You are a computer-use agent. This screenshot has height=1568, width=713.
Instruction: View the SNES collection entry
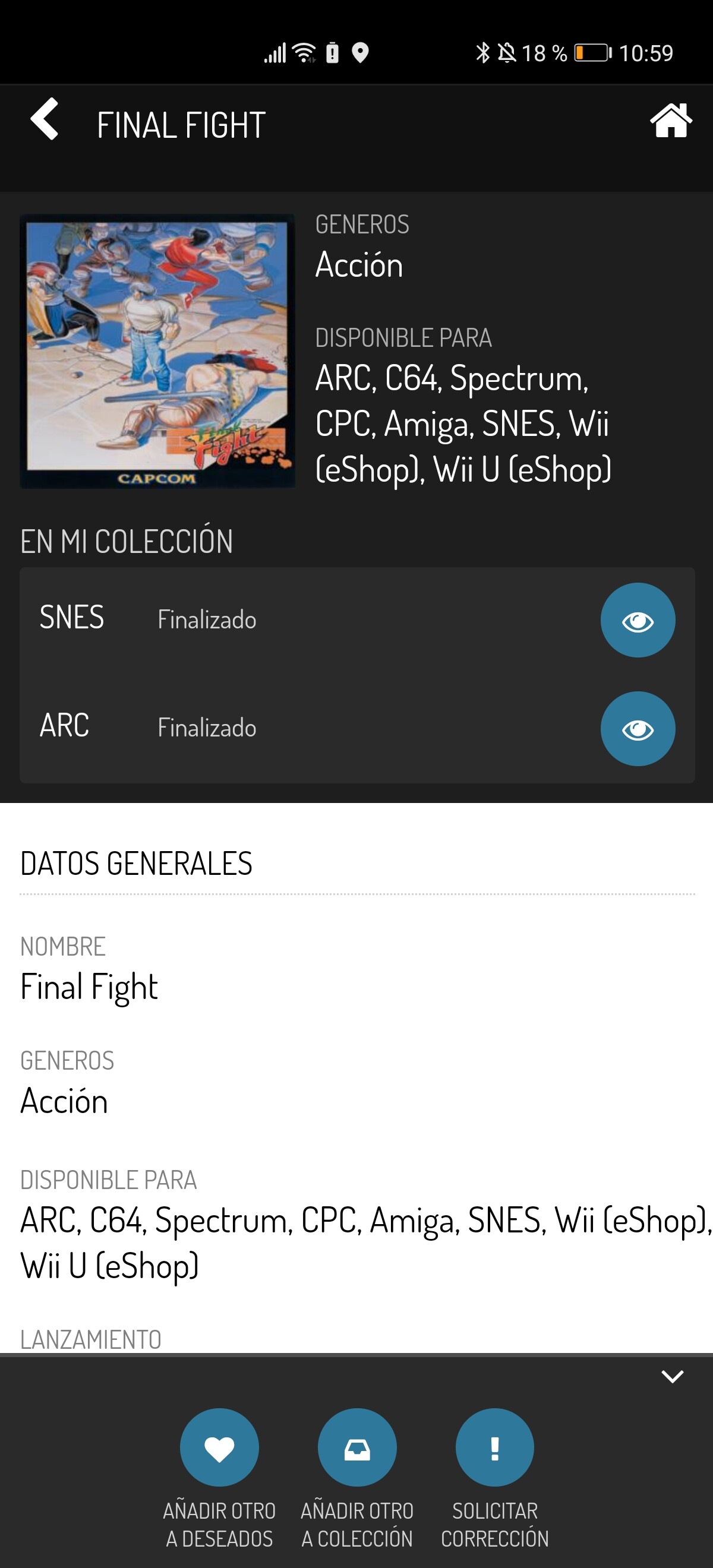pos(637,620)
